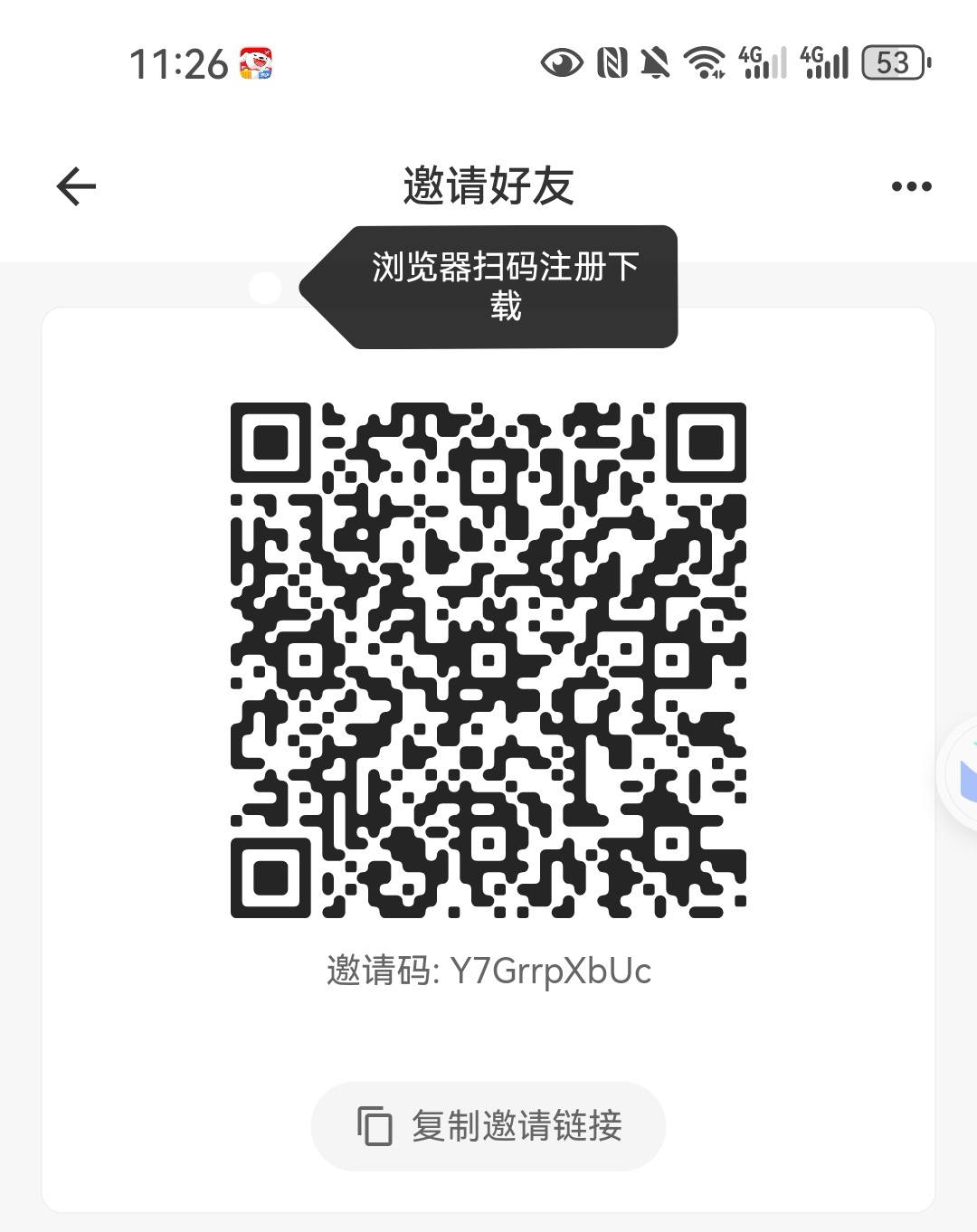
Task: Tap the 复制邀请链接 button
Action: point(488,1126)
